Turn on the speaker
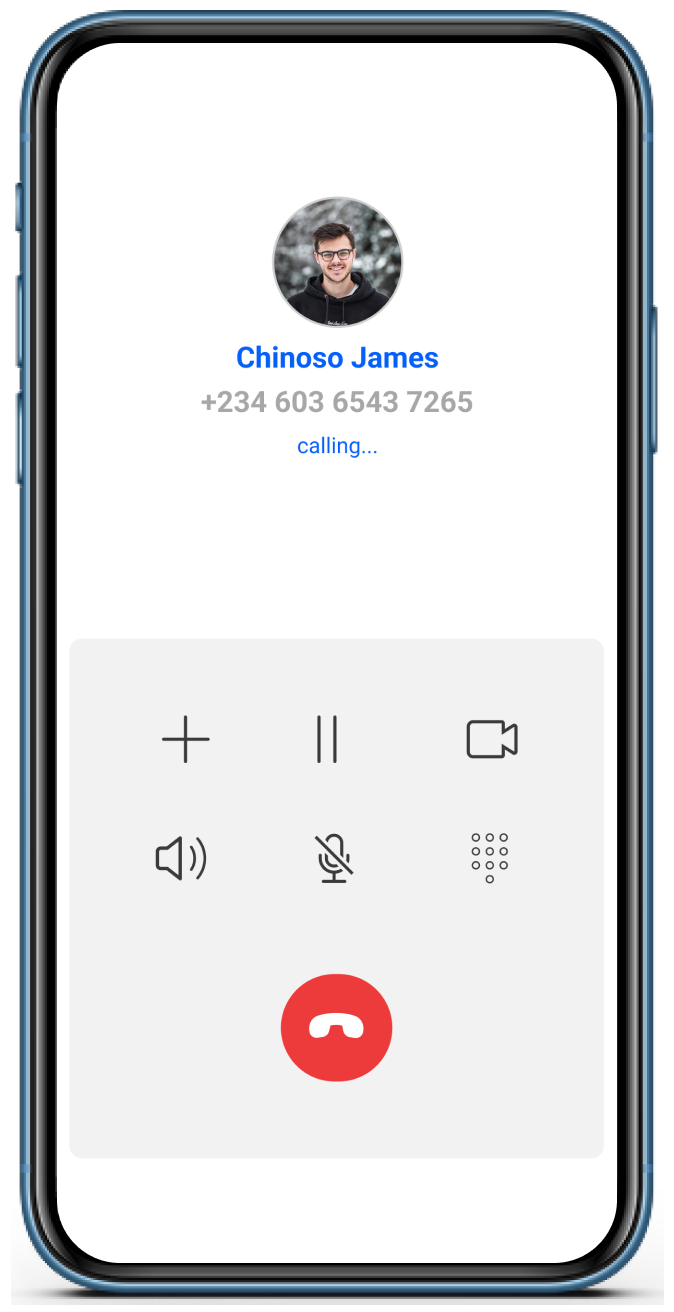Screen dimensions: 674x1312 pos(181,858)
